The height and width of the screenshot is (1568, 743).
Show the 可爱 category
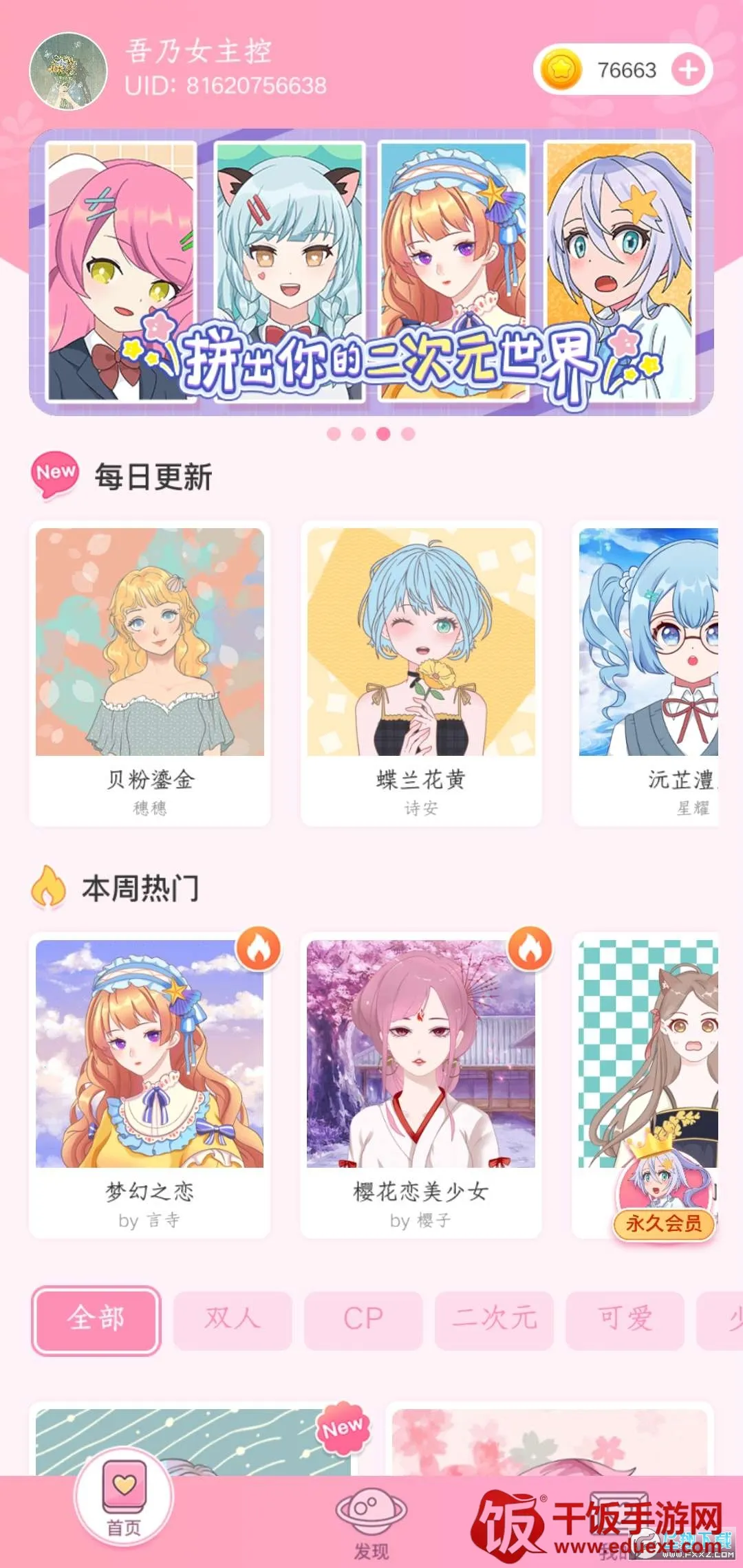625,1320
